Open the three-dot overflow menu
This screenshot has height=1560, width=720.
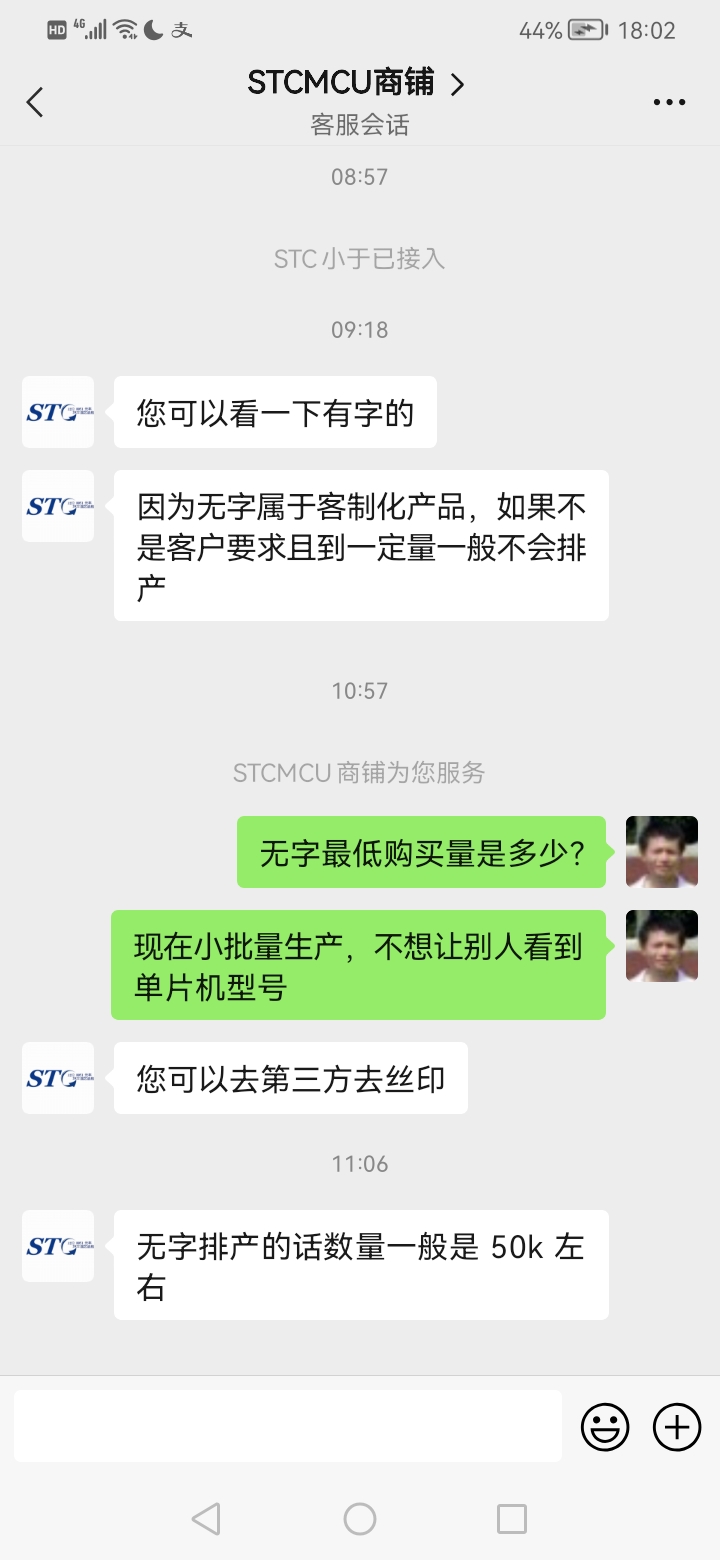click(x=669, y=102)
